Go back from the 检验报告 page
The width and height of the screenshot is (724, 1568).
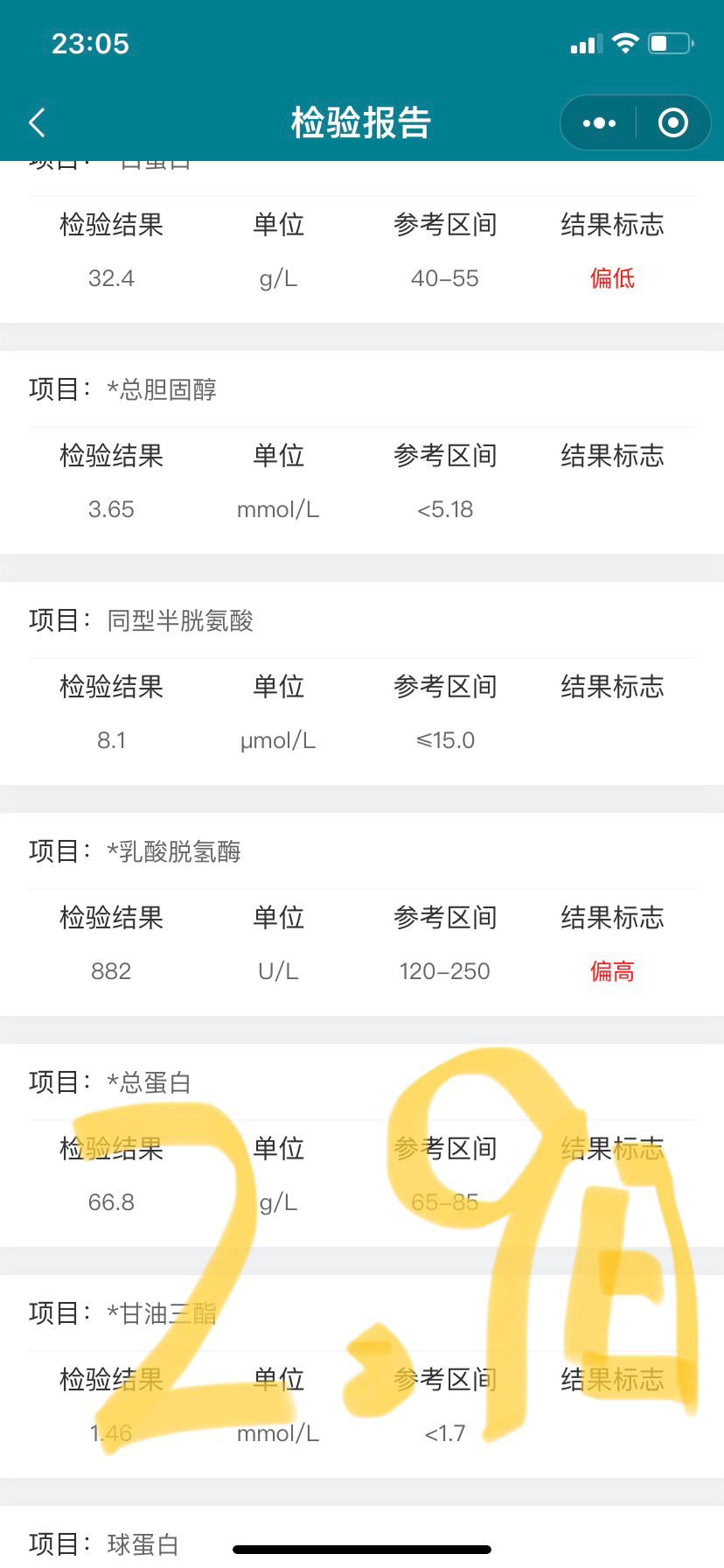coord(37,122)
